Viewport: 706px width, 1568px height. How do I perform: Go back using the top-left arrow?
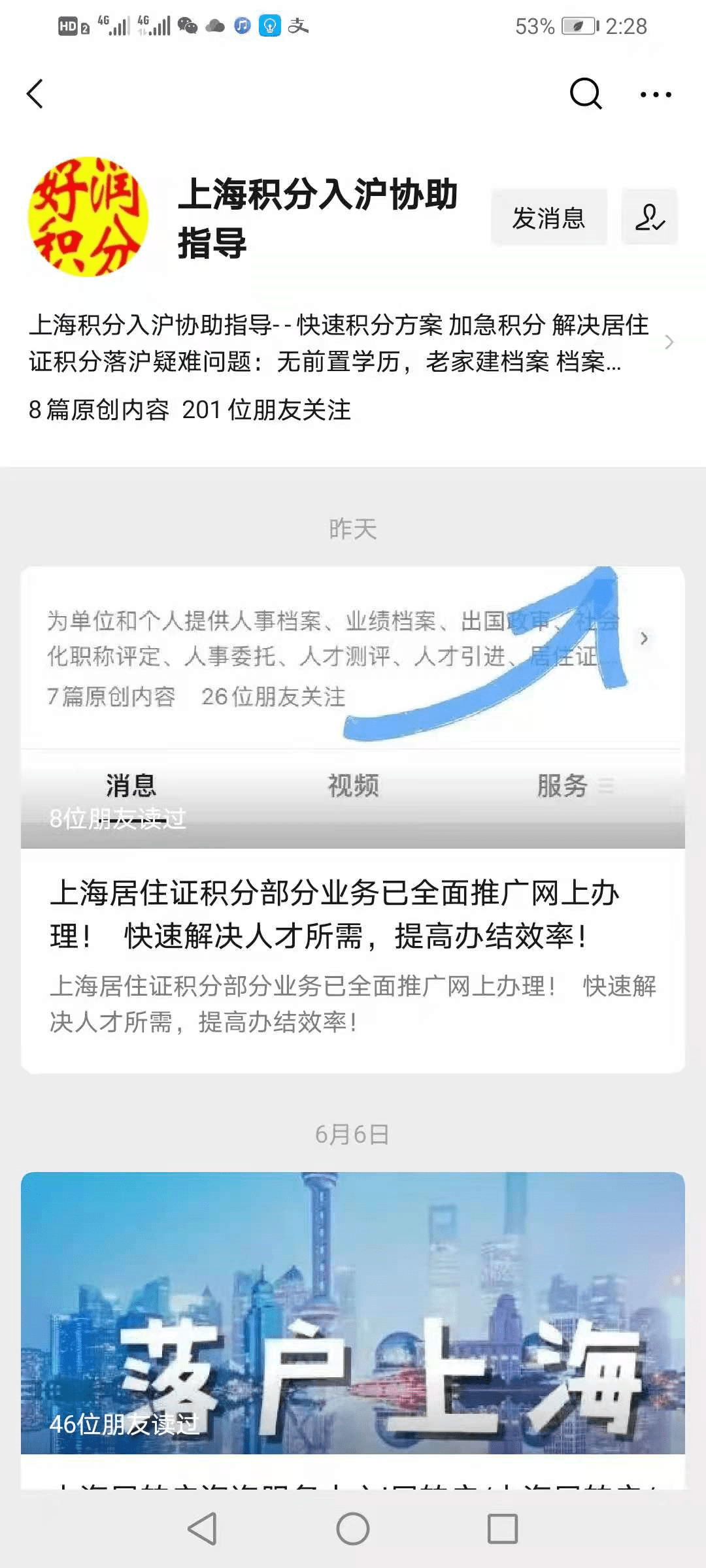[35, 94]
